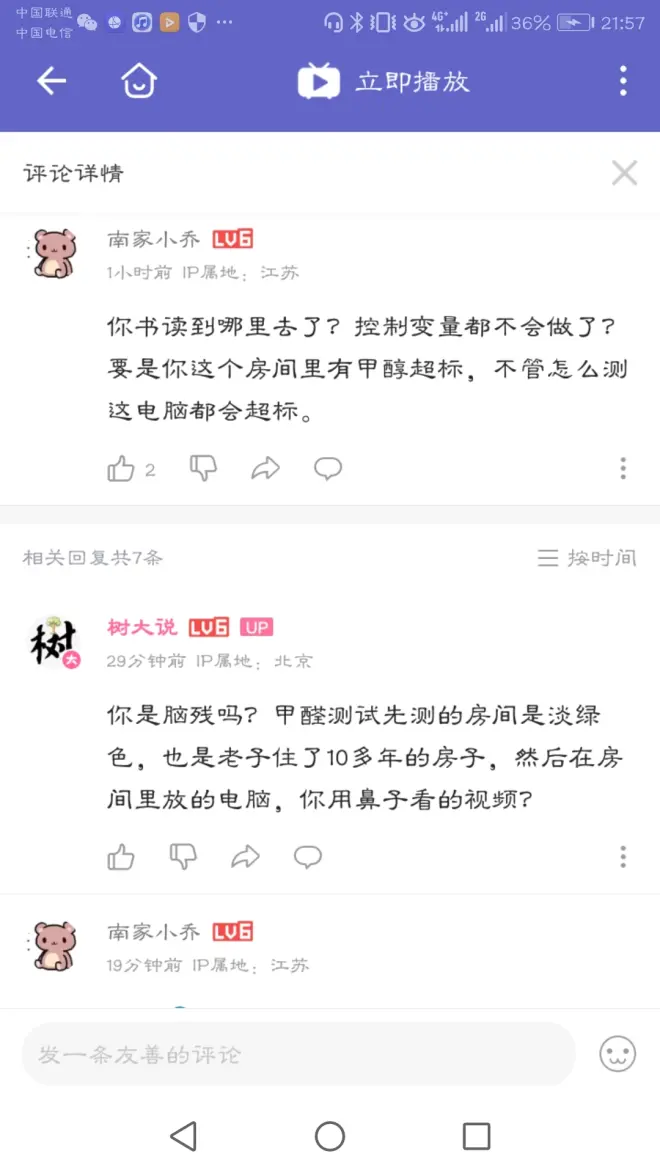Image resolution: width=660 pixels, height=1173 pixels.
Task: Share 树大说's reply
Action: coord(245,857)
